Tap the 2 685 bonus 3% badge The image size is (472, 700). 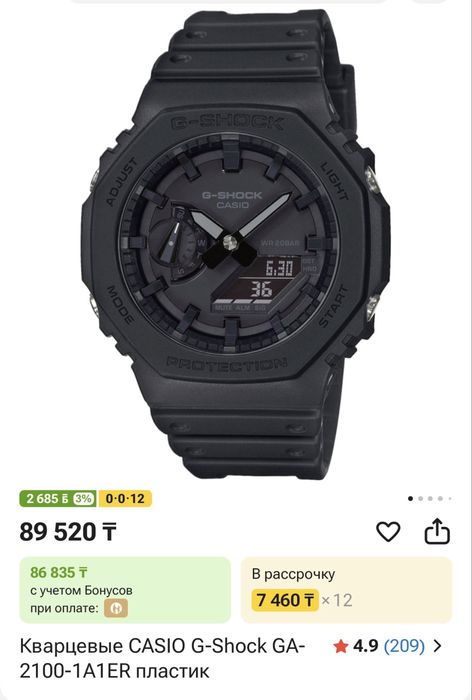coord(58,498)
